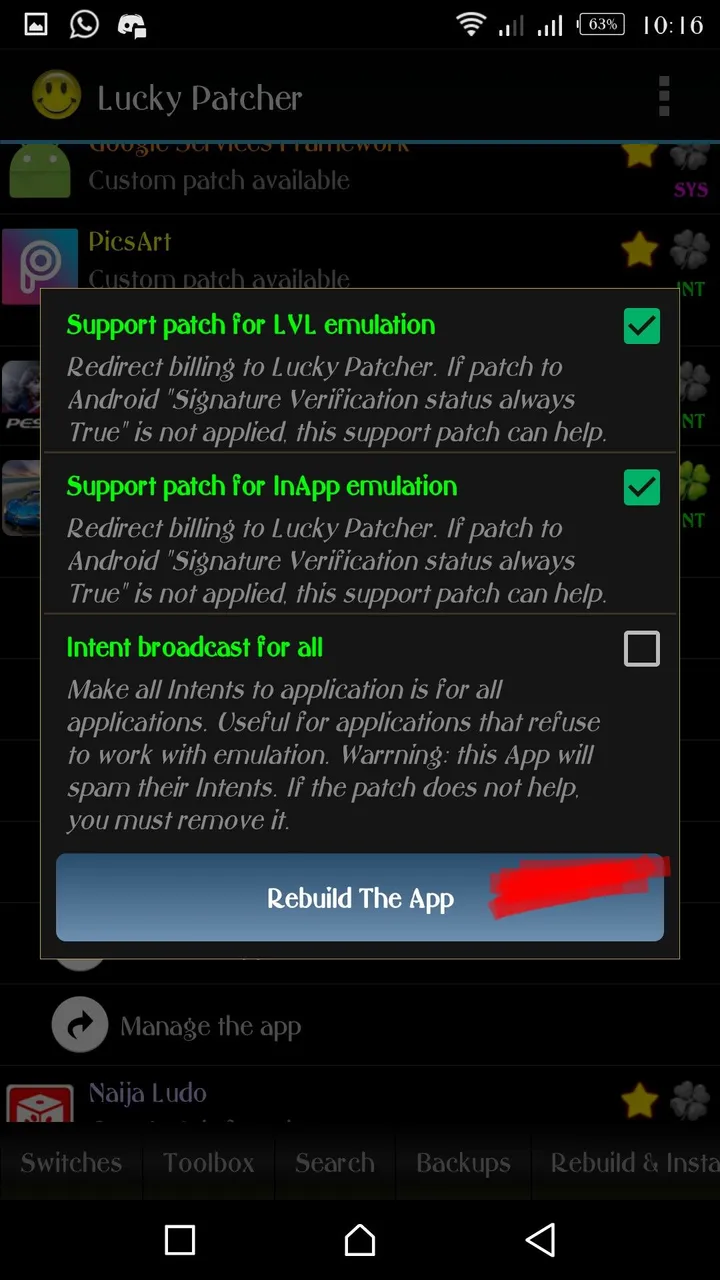The width and height of the screenshot is (720, 1280).
Task: Uncheck Support patch for InApp emulation
Action: click(x=641, y=487)
